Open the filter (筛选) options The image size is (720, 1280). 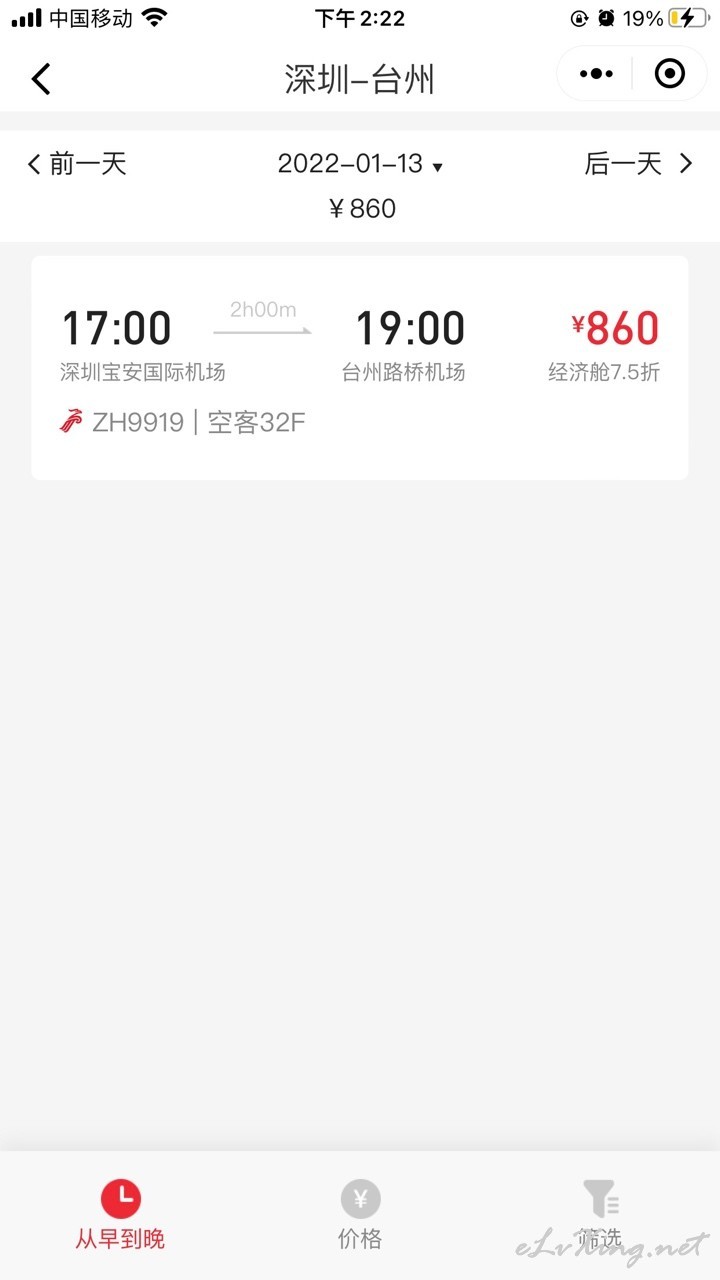click(601, 1216)
